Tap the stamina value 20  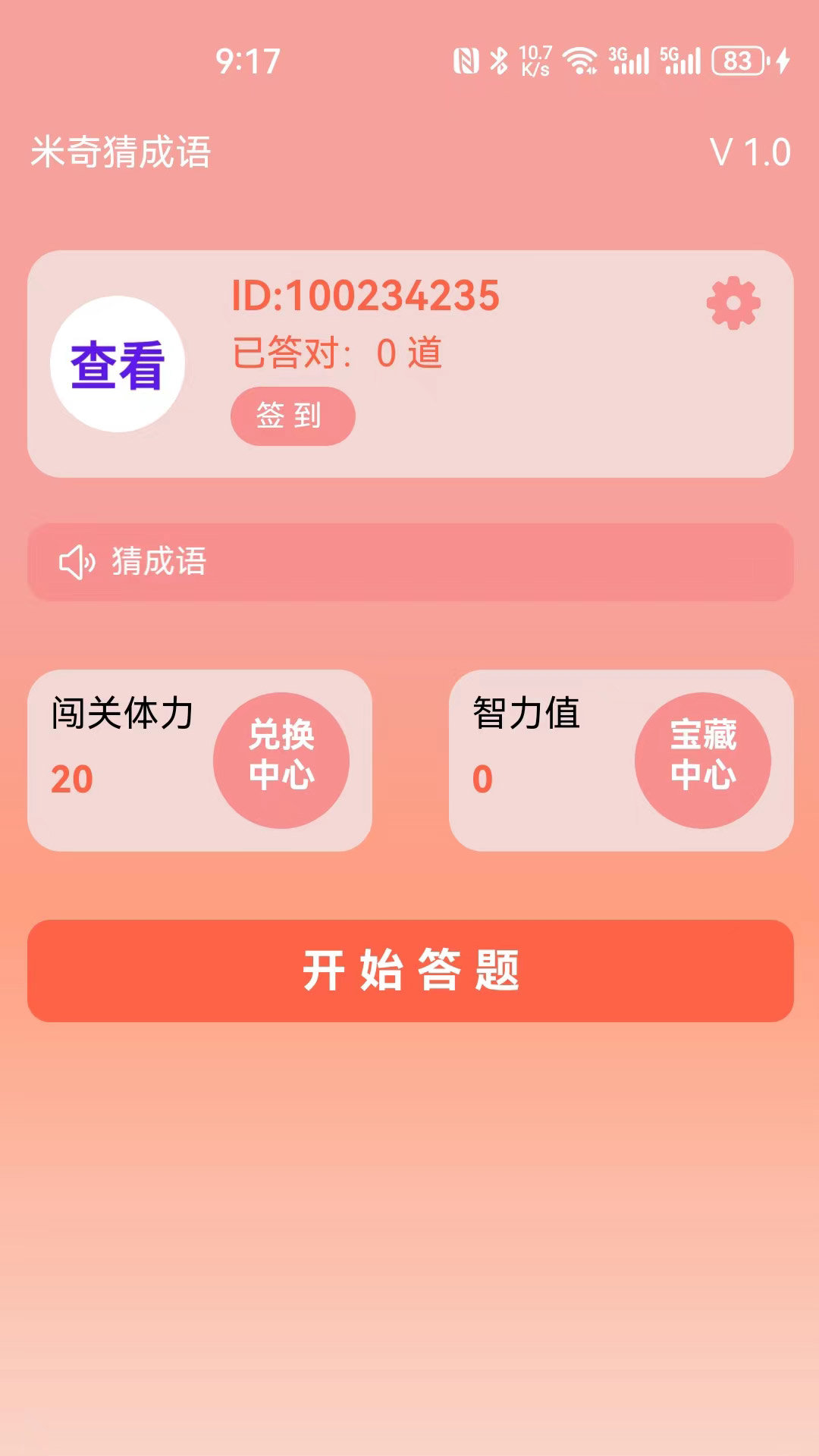point(72,777)
